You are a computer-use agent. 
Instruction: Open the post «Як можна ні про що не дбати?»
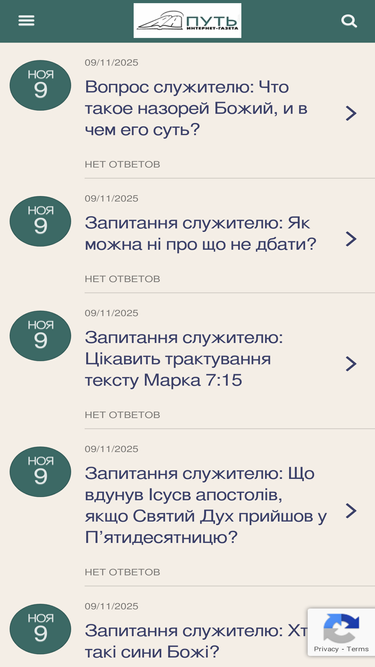coord(201,234)
